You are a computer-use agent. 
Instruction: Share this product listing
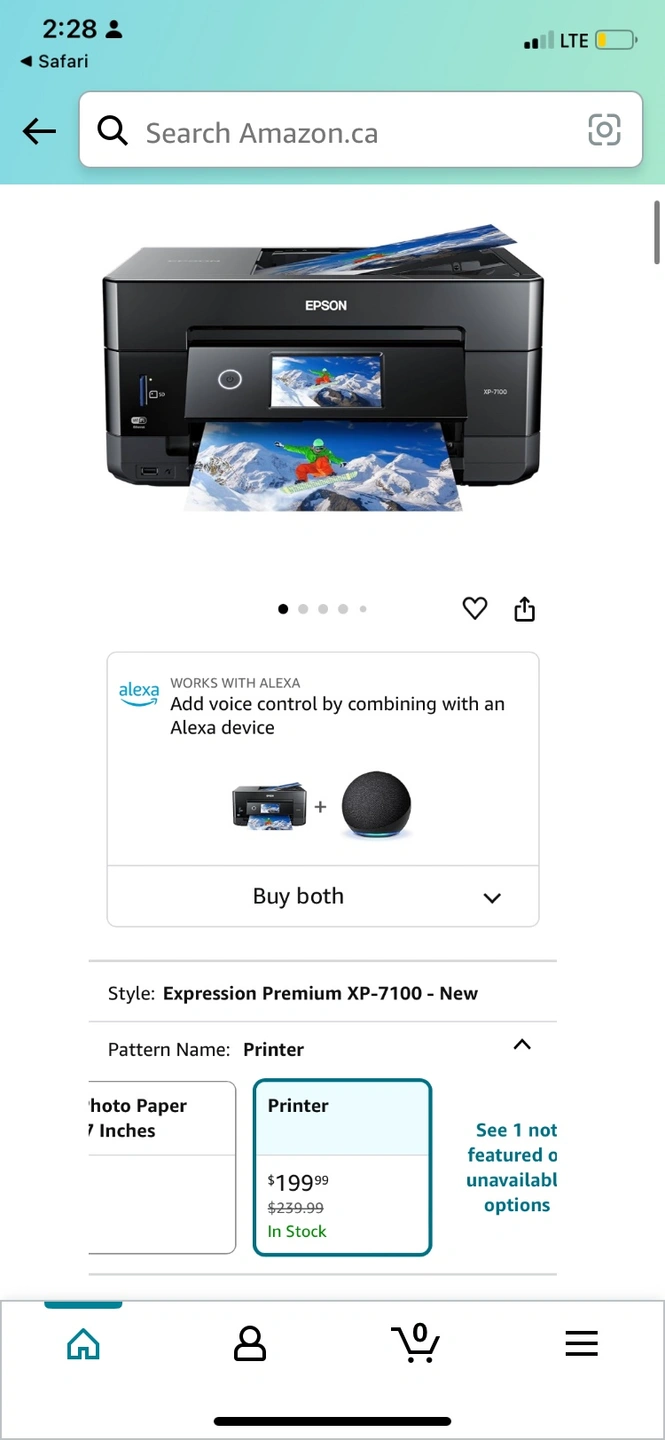(525, 608)
